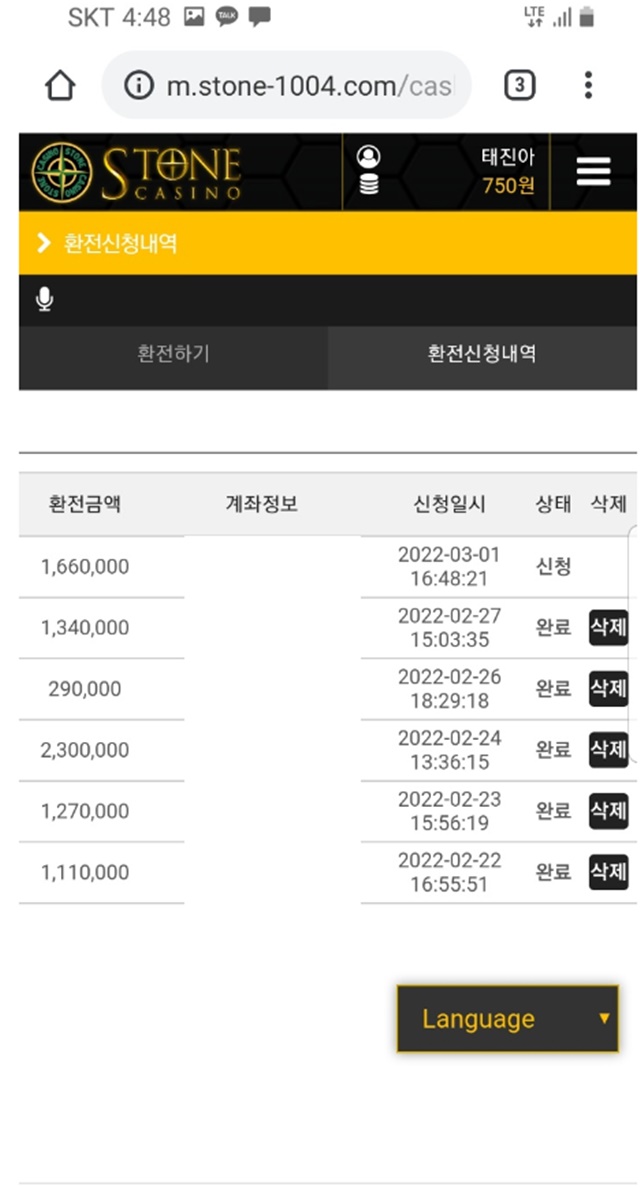This screenshot has height=1187, width=640.
Task: Delete the 1,270,000 withdrawal entry
Action: pos(608,811)
